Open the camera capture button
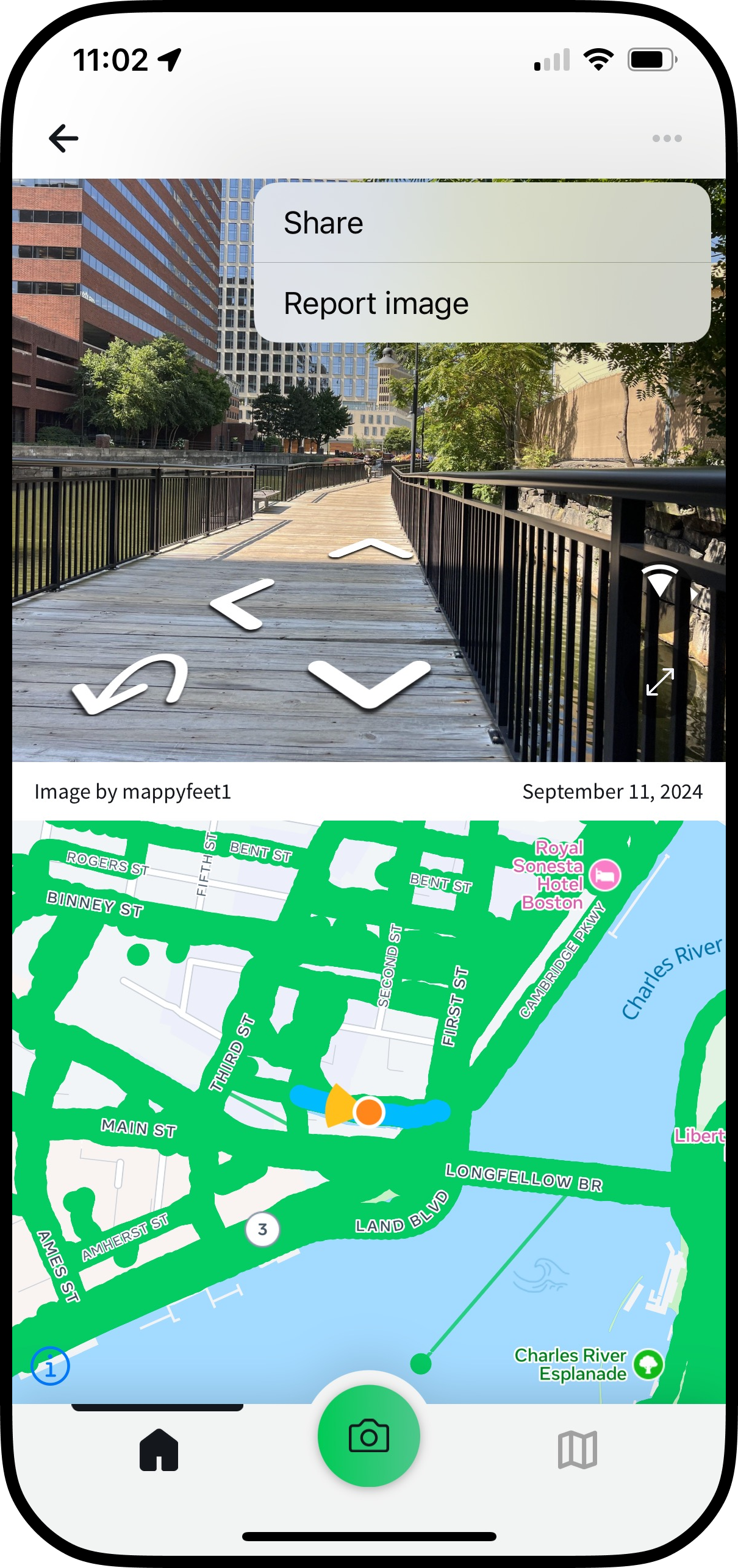This screenshot has height=1568, width=738. (369, 1436)
